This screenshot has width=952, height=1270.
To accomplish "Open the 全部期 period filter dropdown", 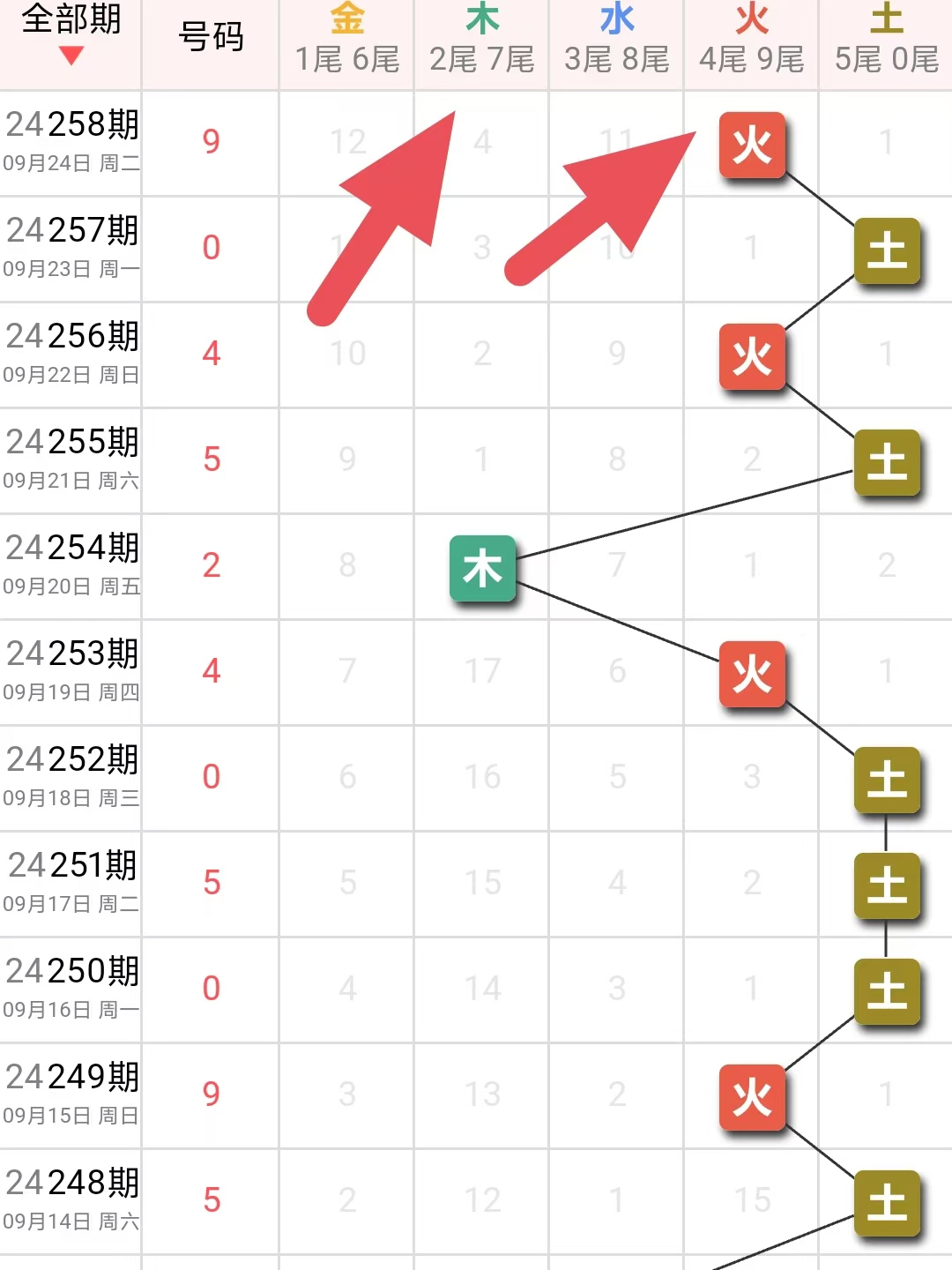I will click(71, 35).
